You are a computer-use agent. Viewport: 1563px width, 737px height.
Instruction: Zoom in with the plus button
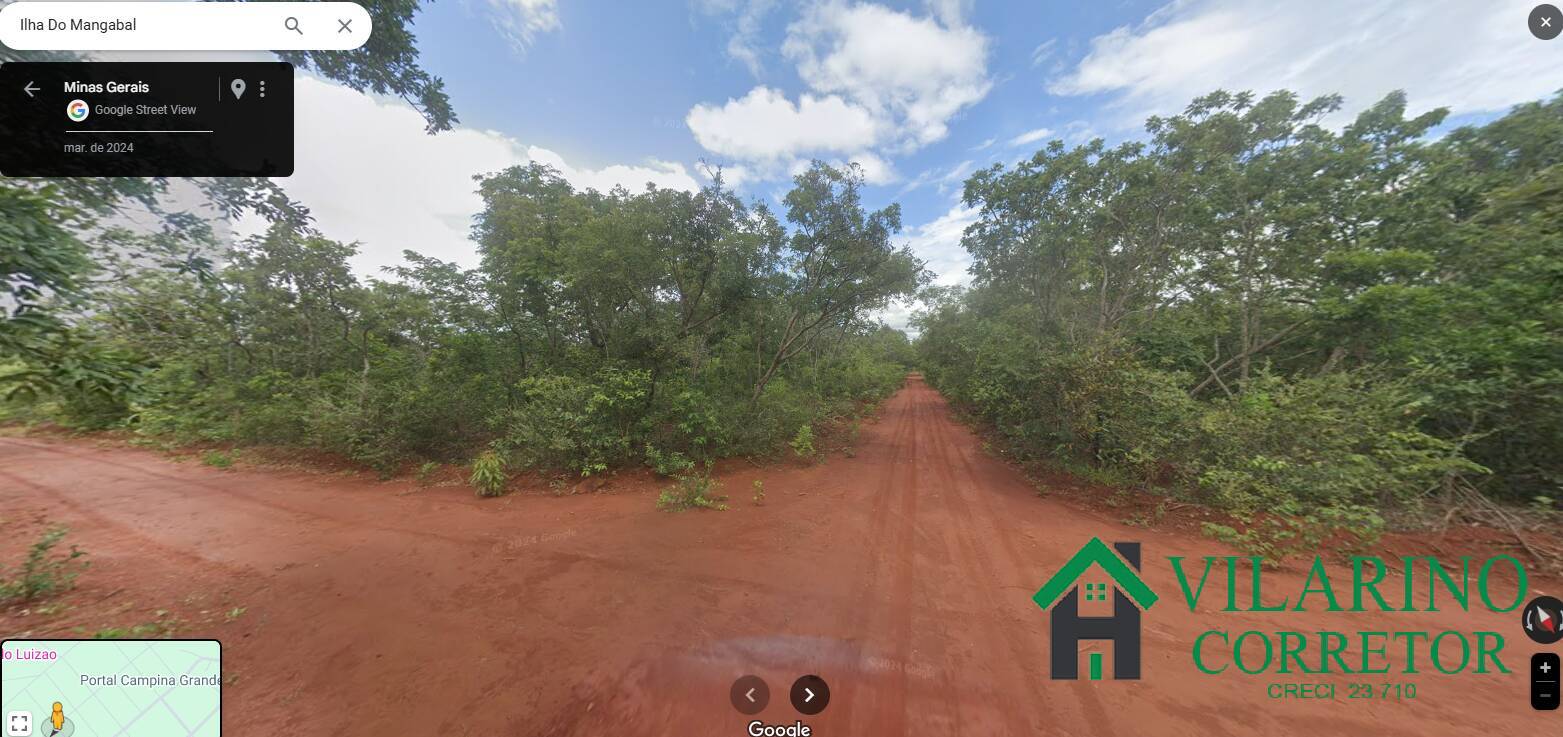tap(1545, 668)
